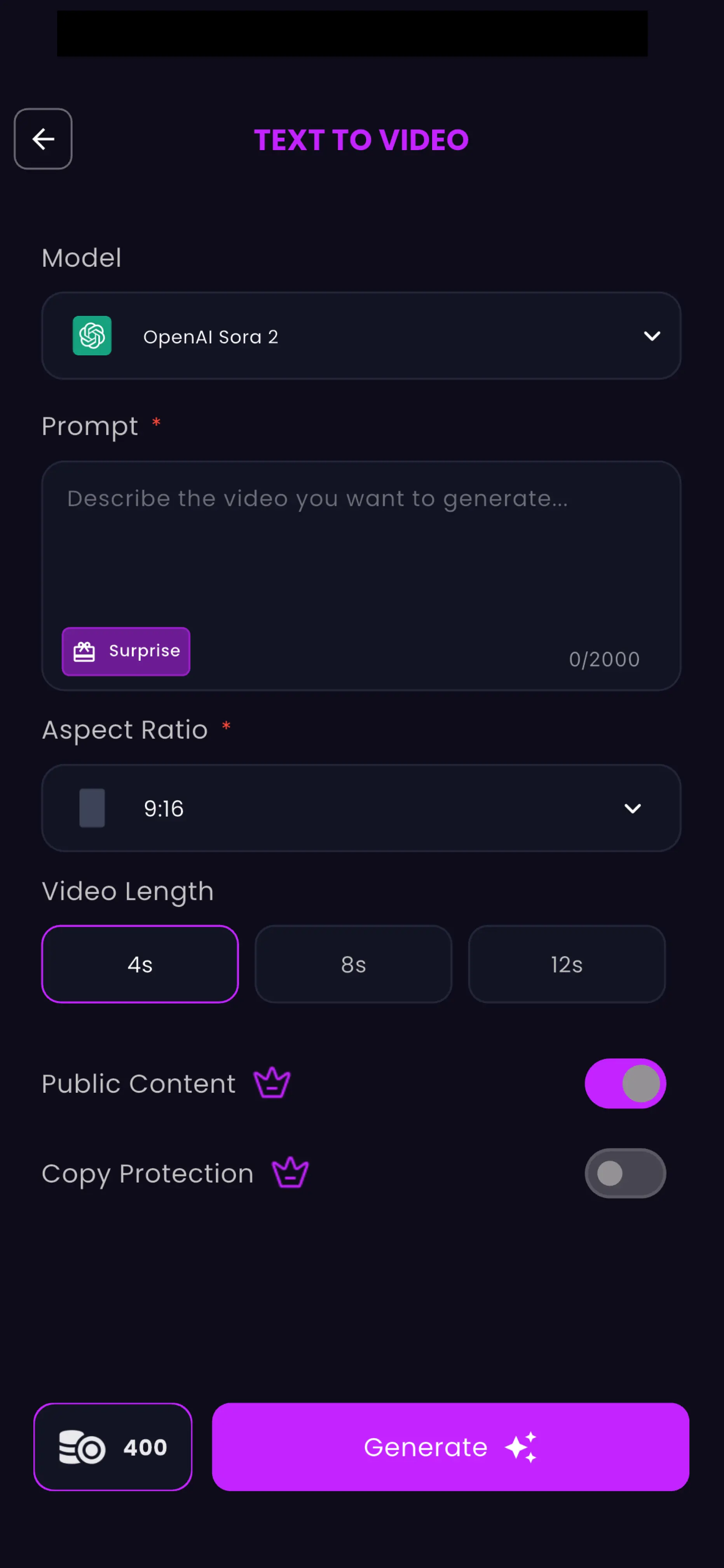
Task: Open the Model dropdown
Action: [361, 335]
